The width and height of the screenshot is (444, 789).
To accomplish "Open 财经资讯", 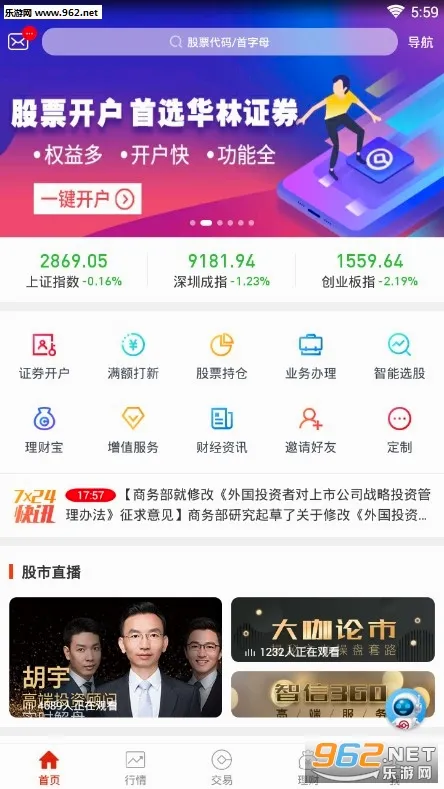I will click(221, 430).
